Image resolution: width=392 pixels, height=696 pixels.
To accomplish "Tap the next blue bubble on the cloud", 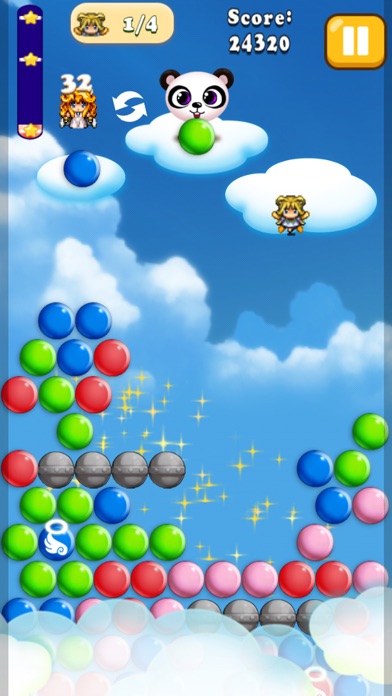I will click(x=82, y=169).
